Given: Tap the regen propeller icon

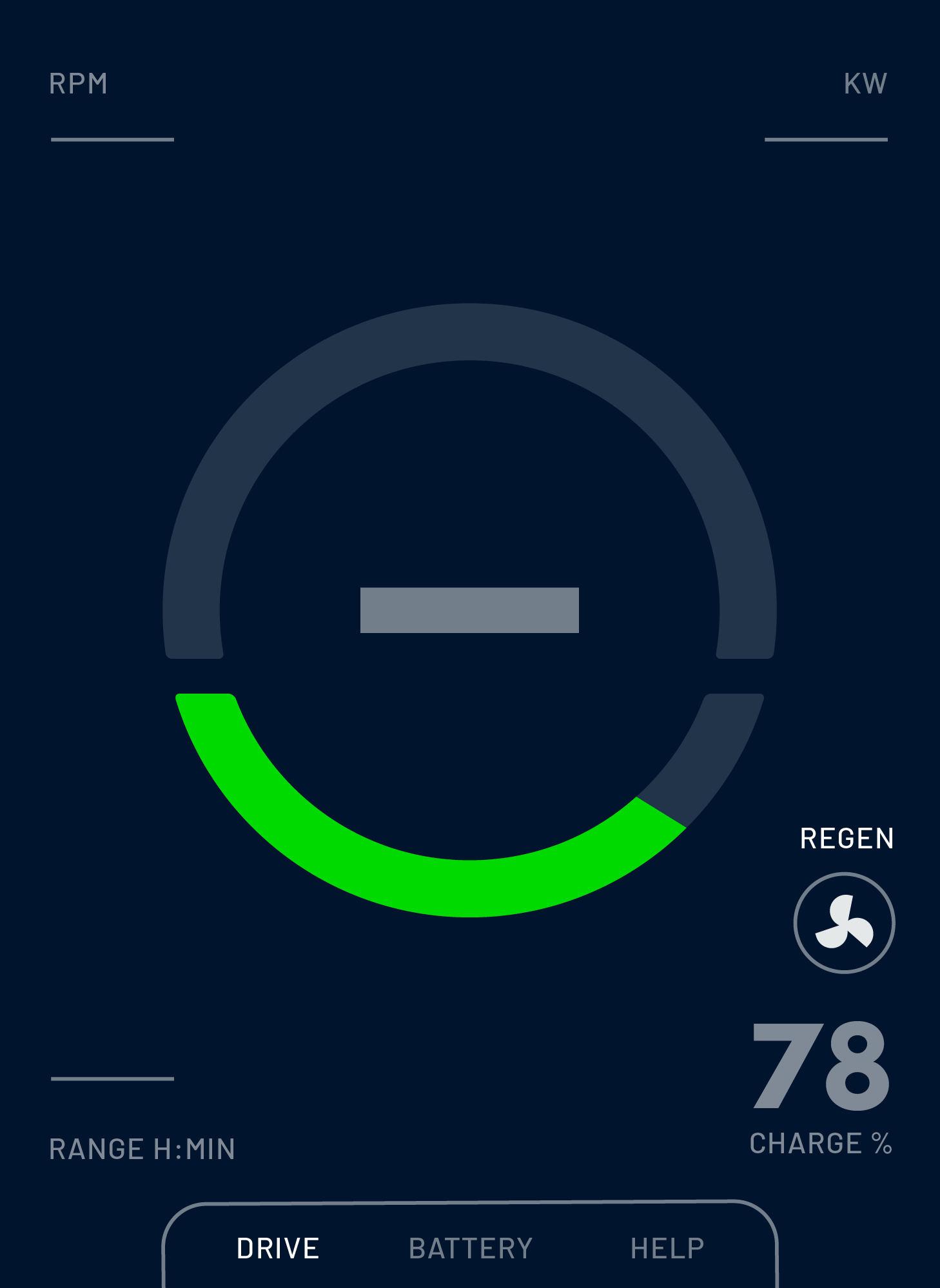Looking at the screenshot, I should pos(844,923).
